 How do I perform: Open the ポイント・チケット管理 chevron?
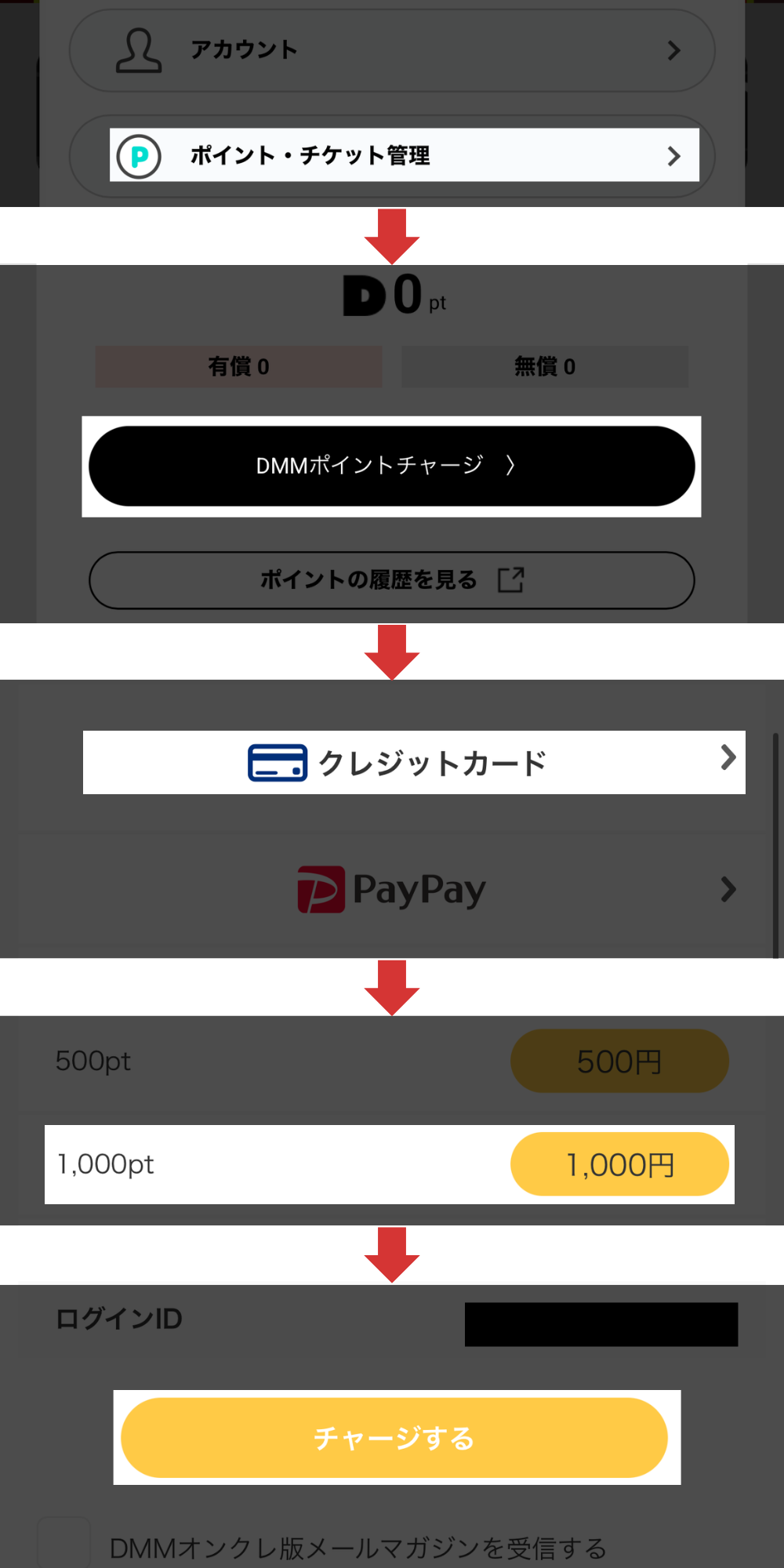click(x=673, y=156)
